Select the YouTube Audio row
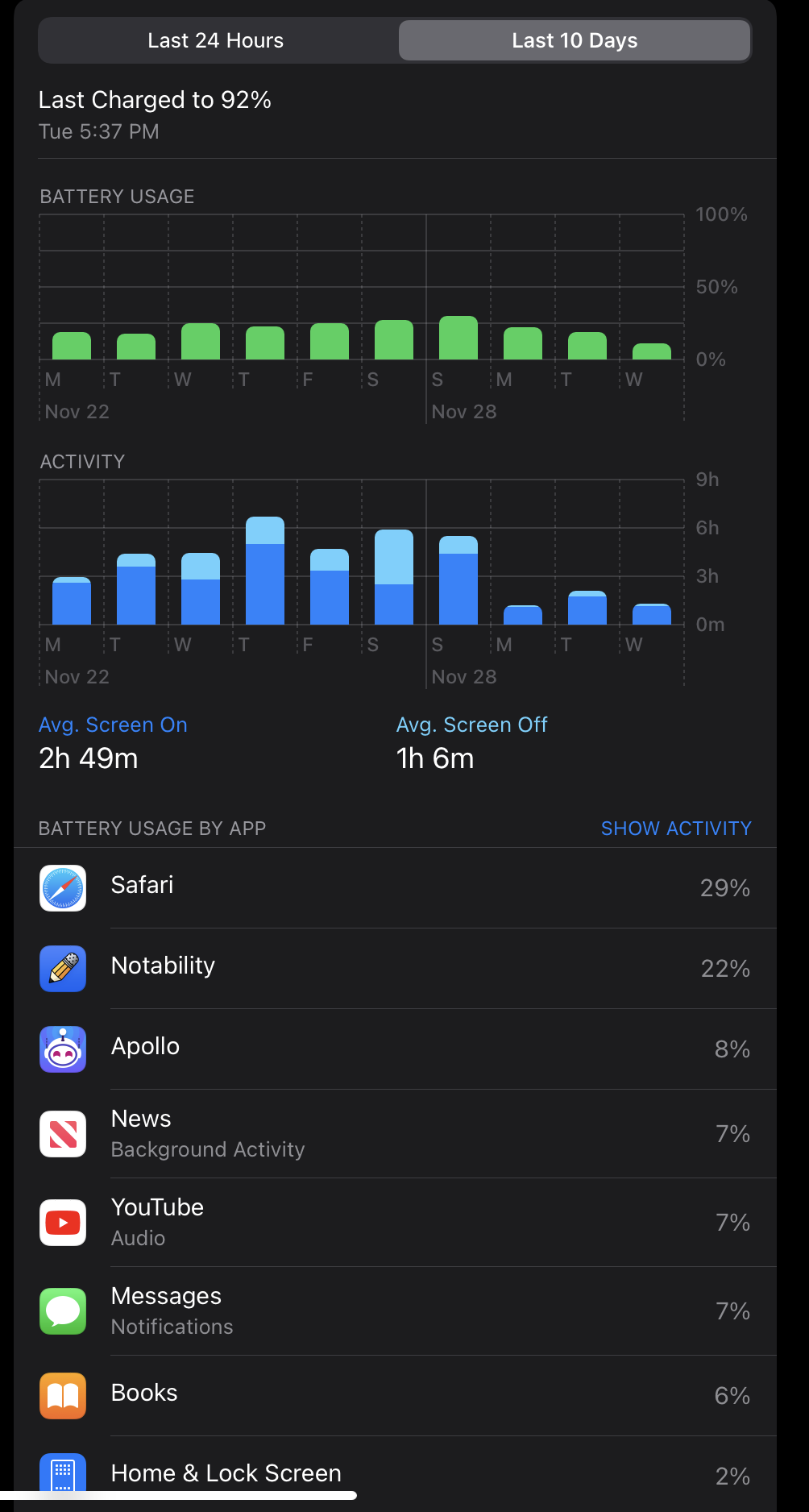This screenshot has width=809, height=1512. tap(395, 1223)
